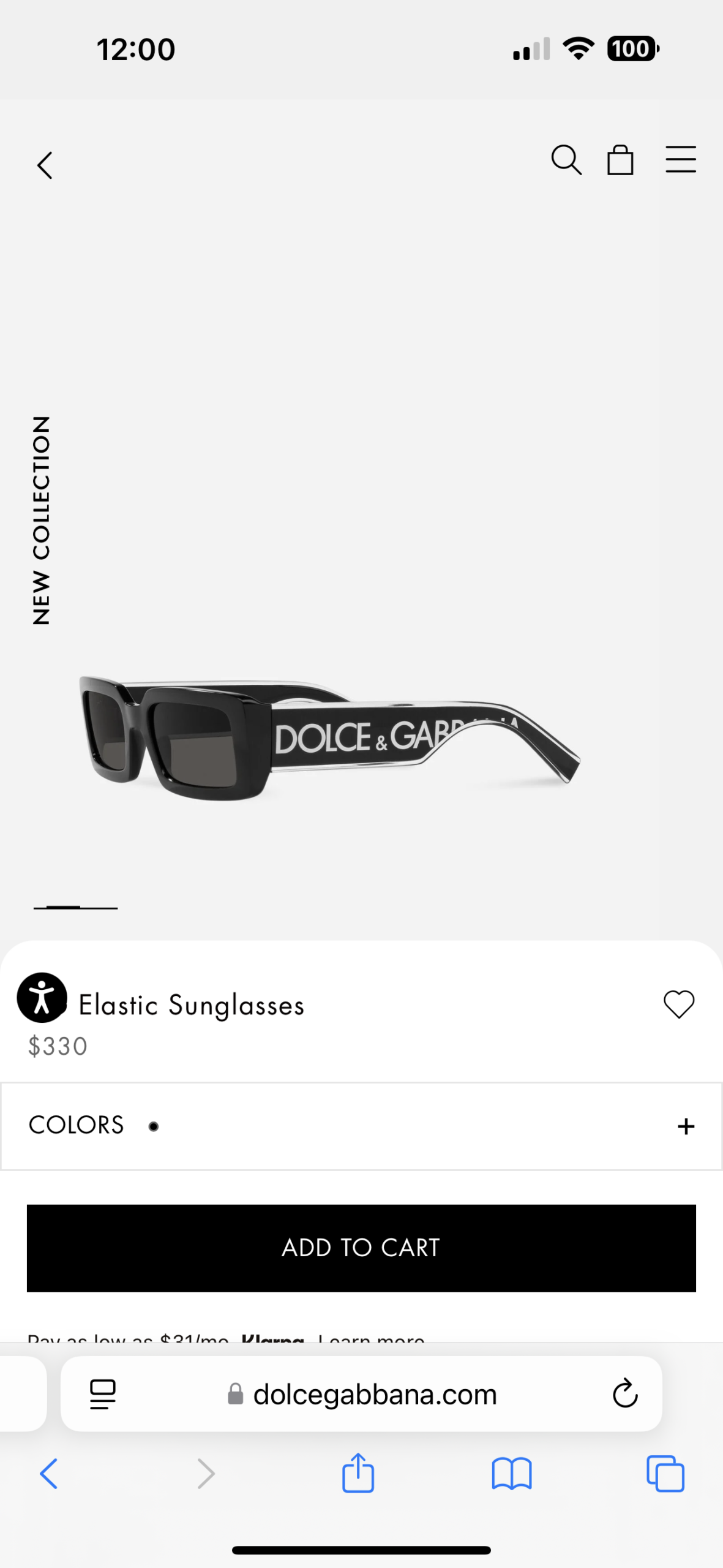Open the search magnifier icon
The width and height of the screenshot is (723, 1568).
(566, 160)
